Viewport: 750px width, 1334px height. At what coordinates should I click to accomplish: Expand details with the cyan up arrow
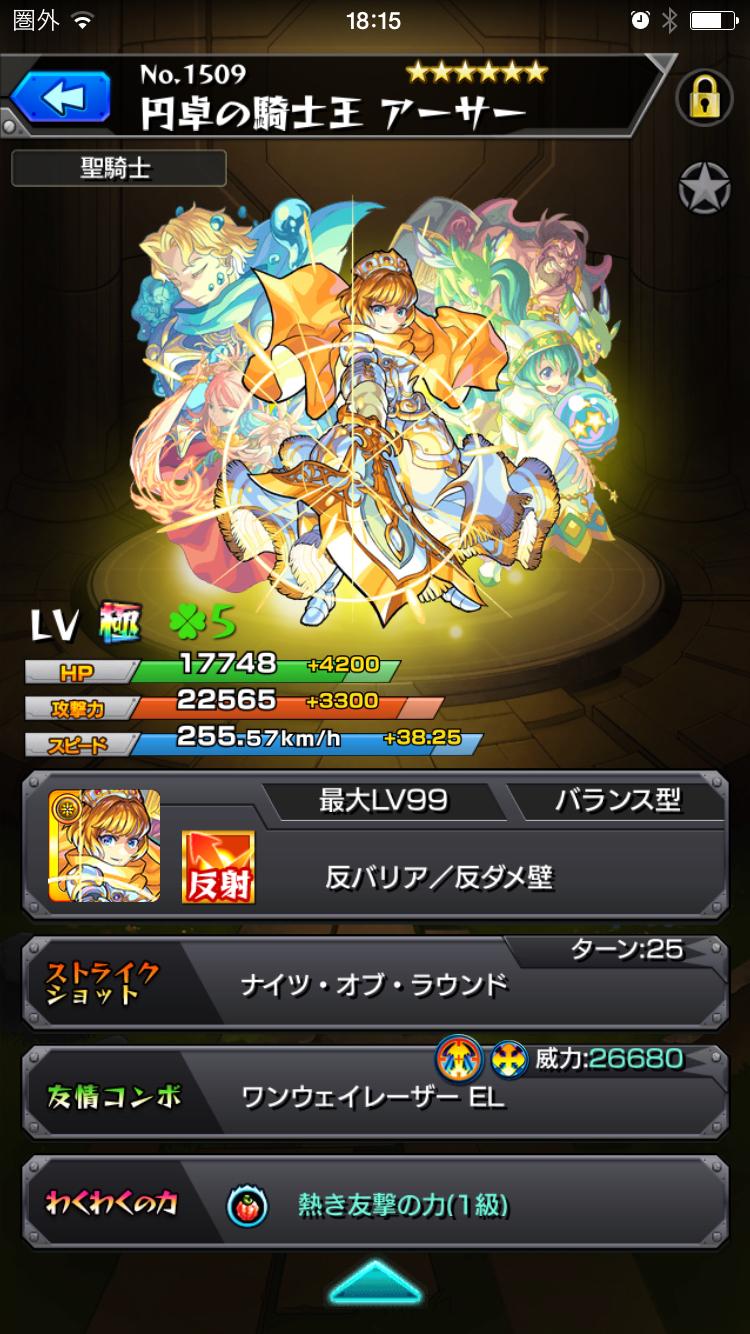[x=375, y=1283]
